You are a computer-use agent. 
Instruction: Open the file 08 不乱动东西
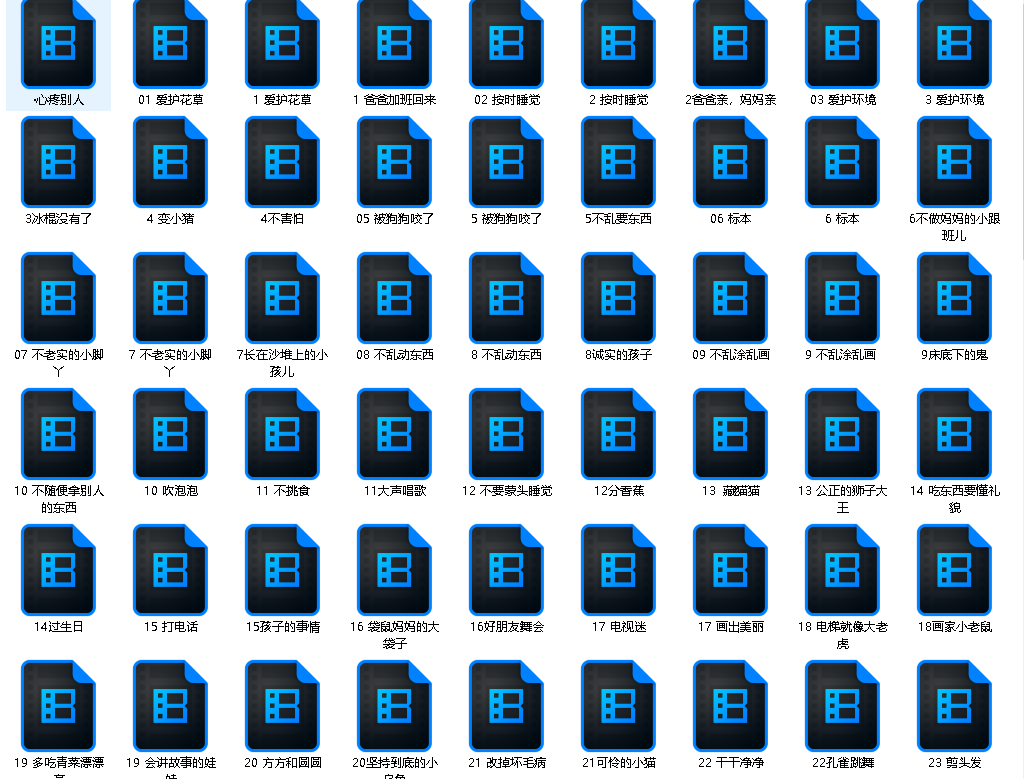tap(395, 299)
